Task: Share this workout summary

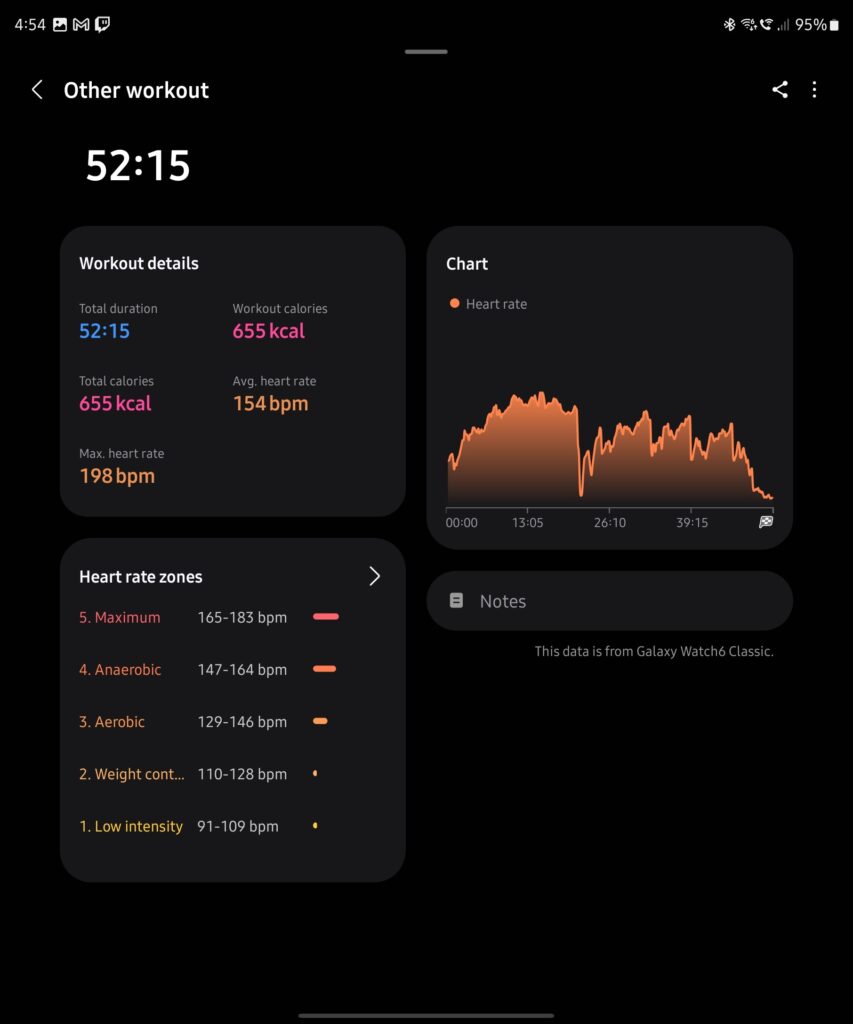Action: (780, 90)
